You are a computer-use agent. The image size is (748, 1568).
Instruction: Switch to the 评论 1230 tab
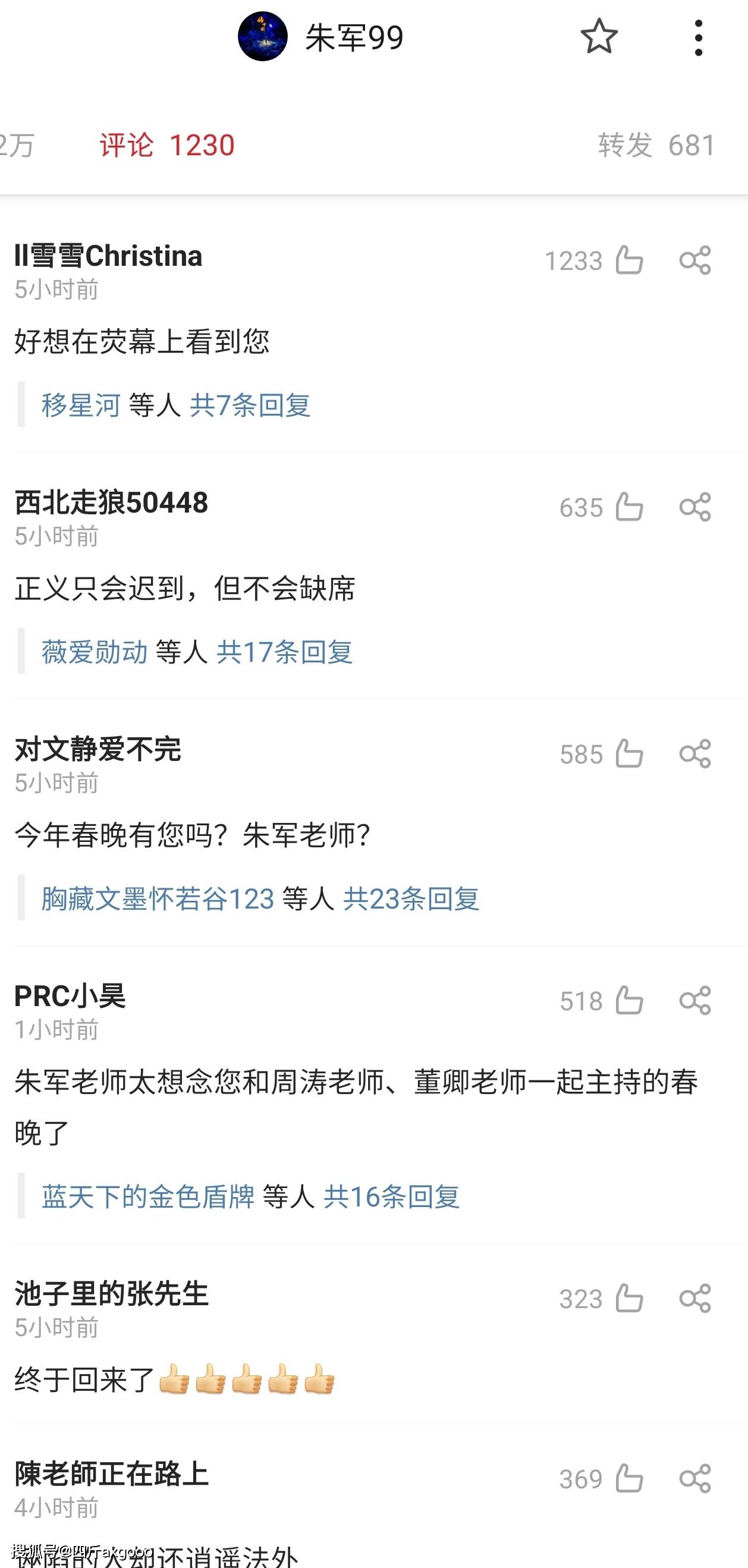166,145
